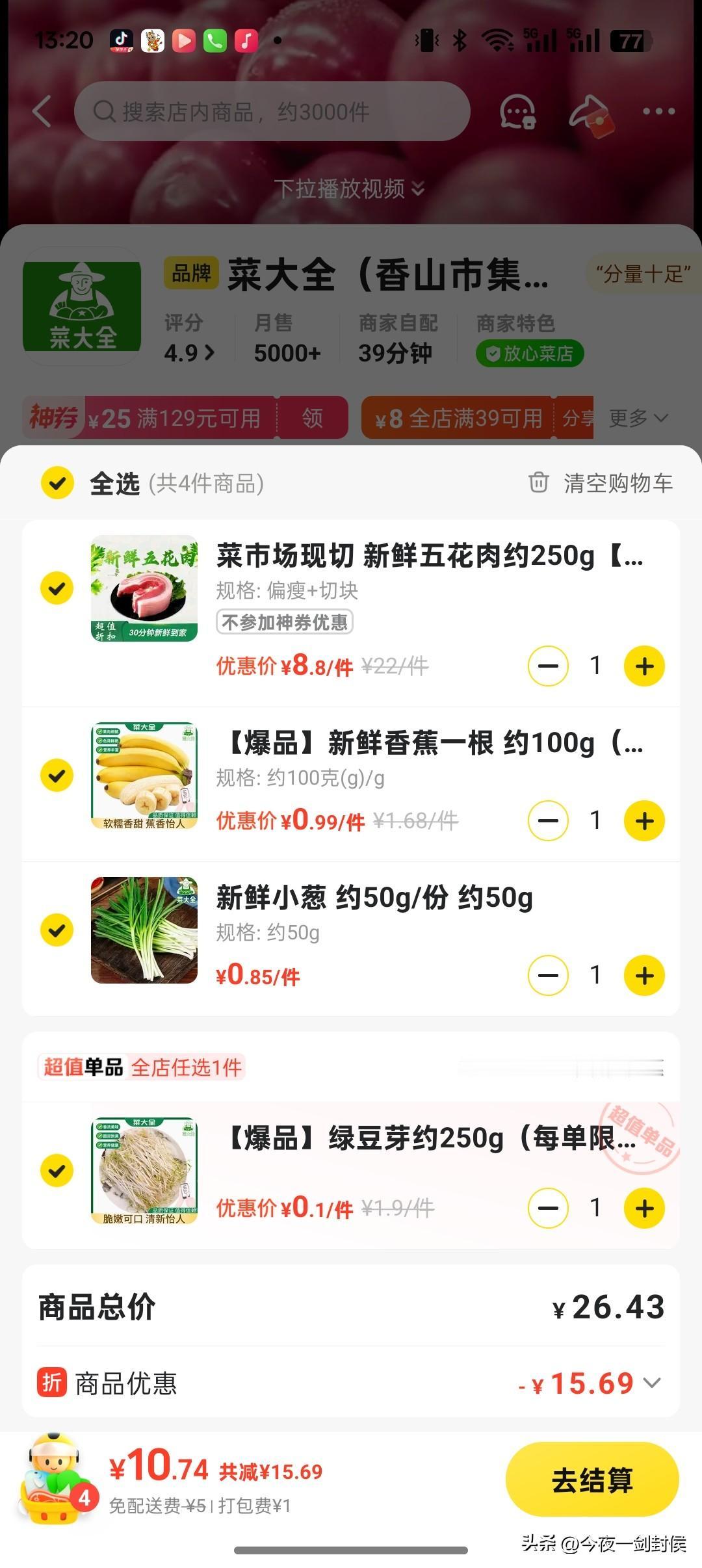Open the three-dot more options icon
The width and height of the screenshot is (702, 1568).
pos(658,111)
